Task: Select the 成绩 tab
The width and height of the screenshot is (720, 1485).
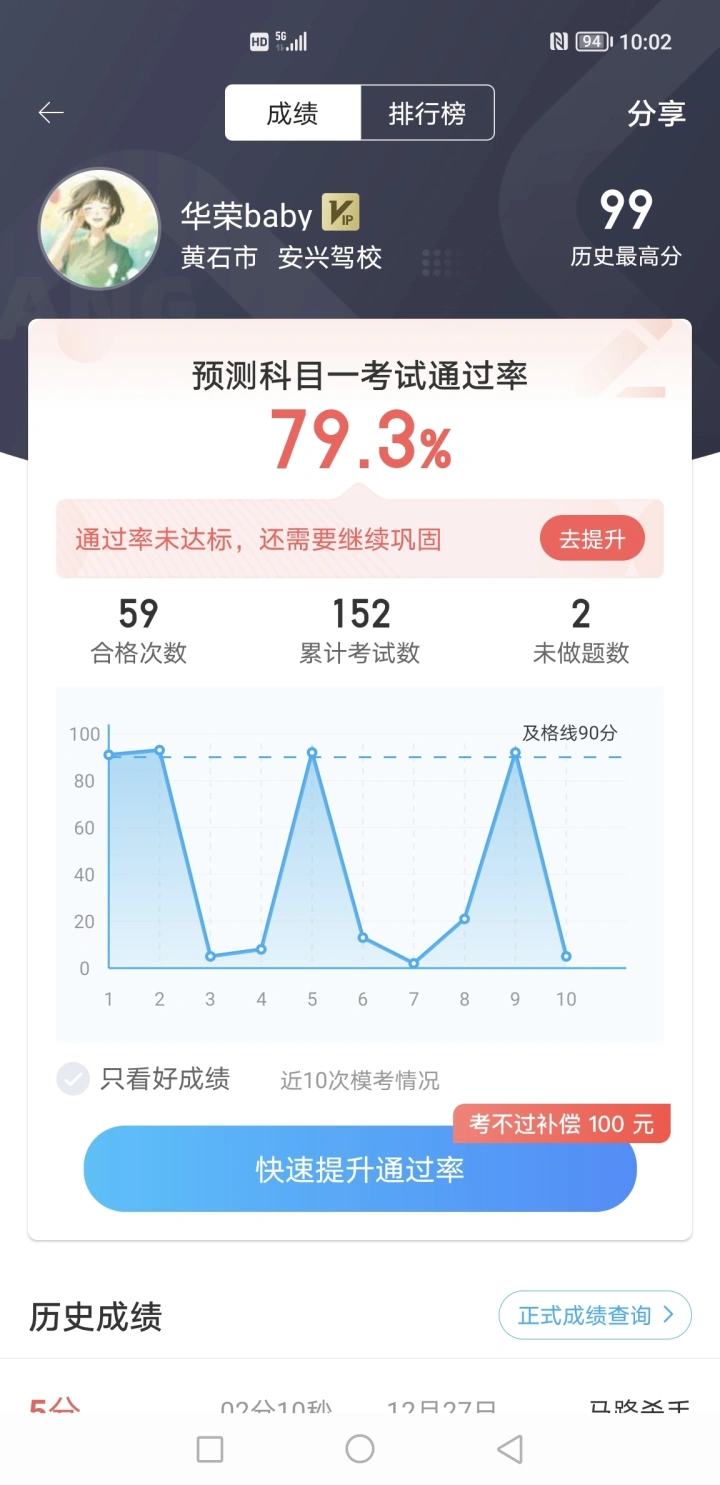Action: pyautogui.click(x=292, y=113)
